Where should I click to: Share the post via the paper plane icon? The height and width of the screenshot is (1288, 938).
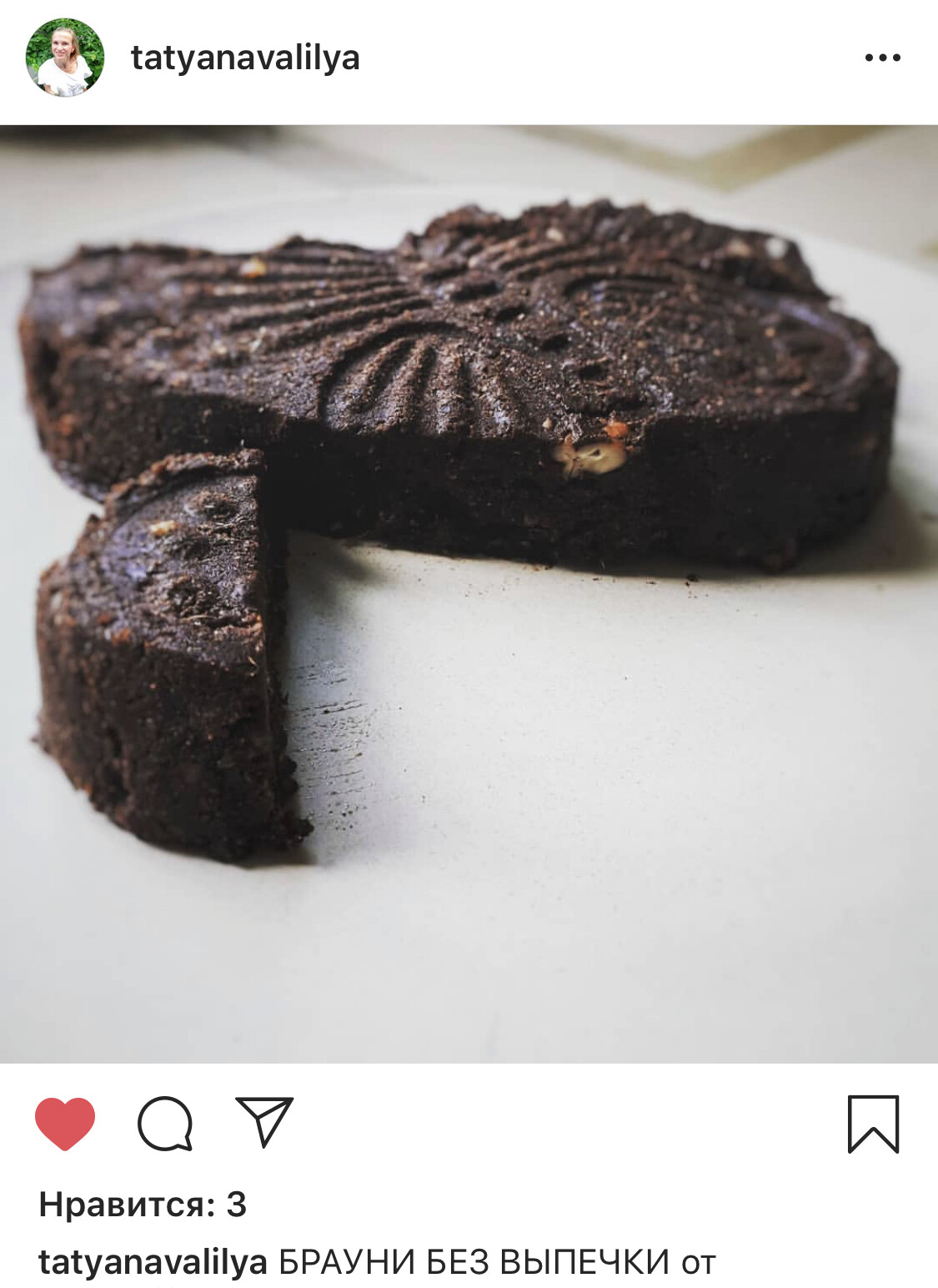coord(264,1122)
